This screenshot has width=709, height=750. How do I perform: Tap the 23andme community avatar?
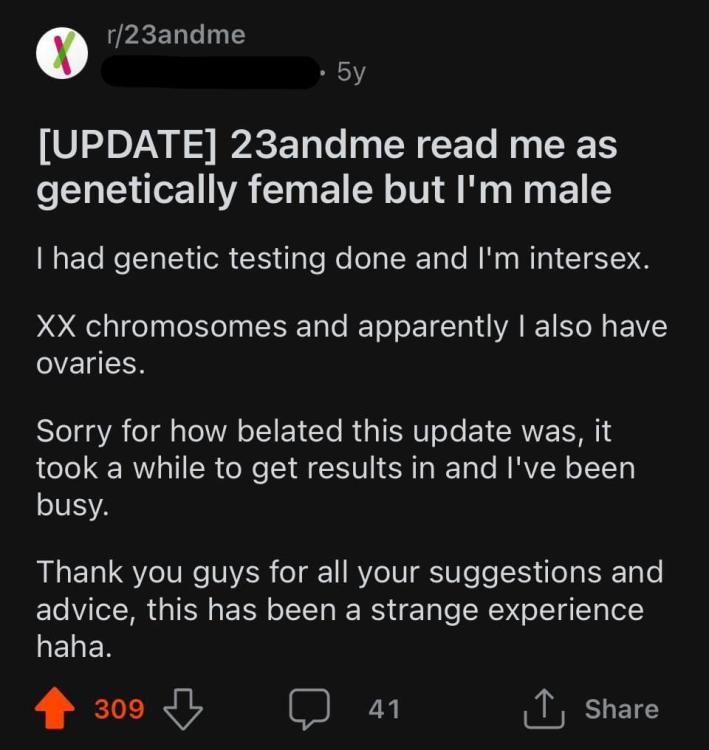point(62,54)
